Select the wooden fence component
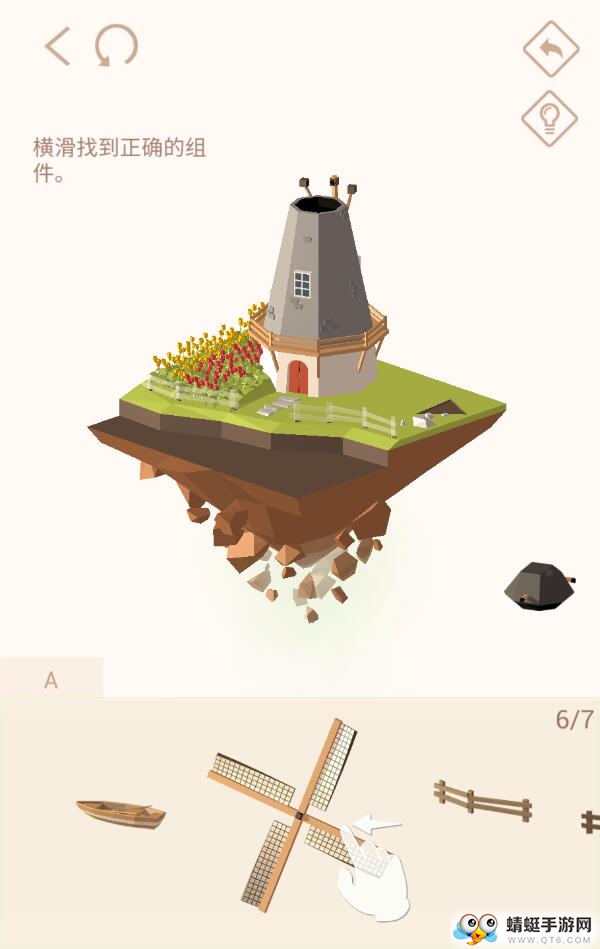Screen dimensions: 600x949 point(483,801)
